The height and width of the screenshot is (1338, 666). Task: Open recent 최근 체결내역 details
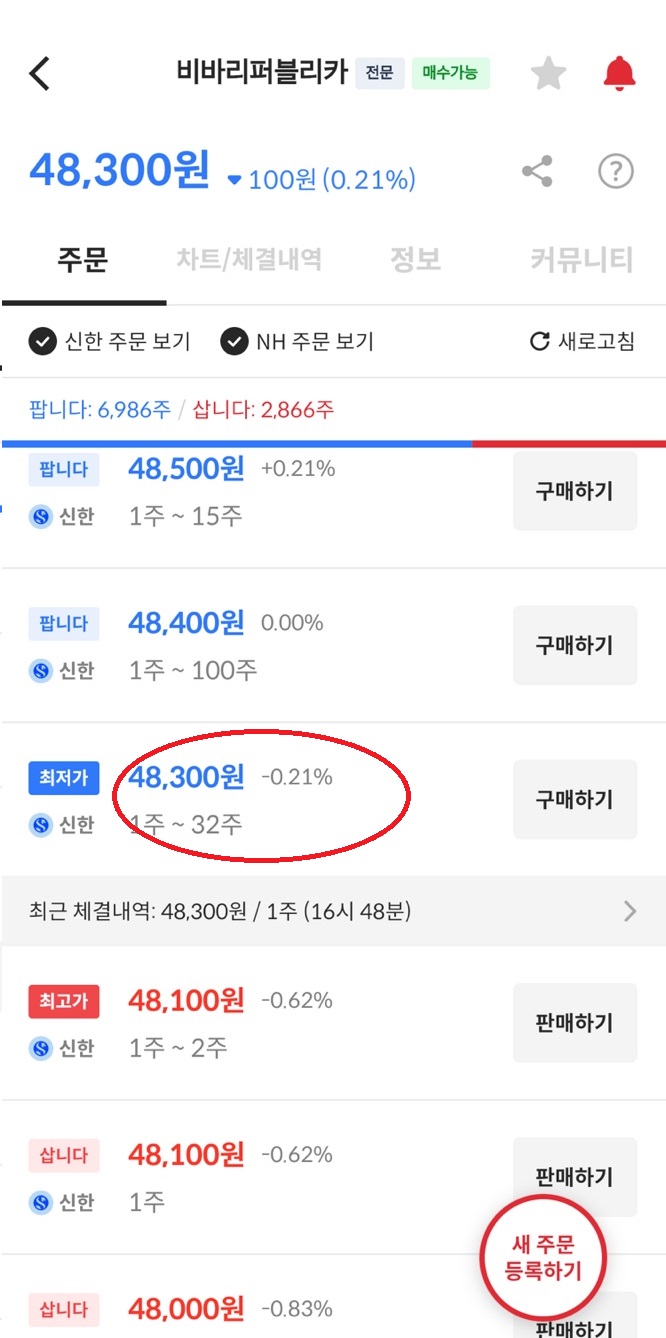point(333,911)
